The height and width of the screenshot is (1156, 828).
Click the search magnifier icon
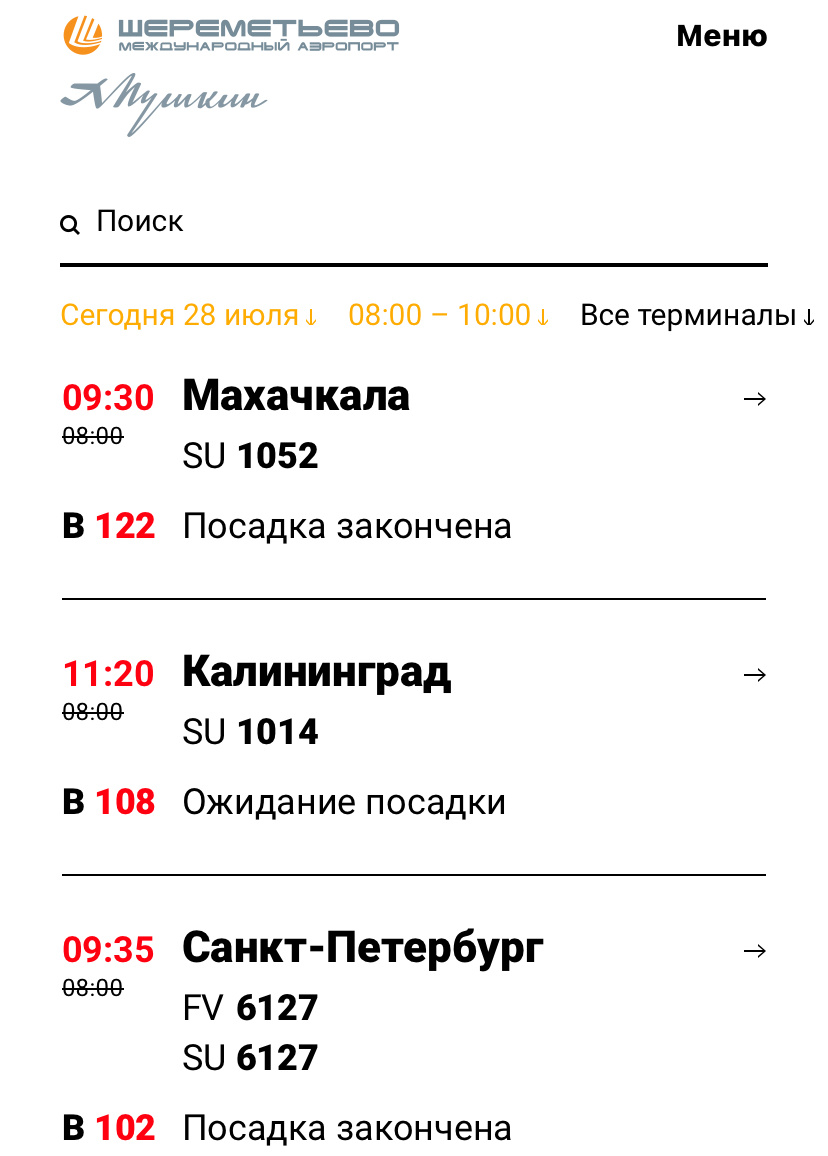tap(70, 221)
